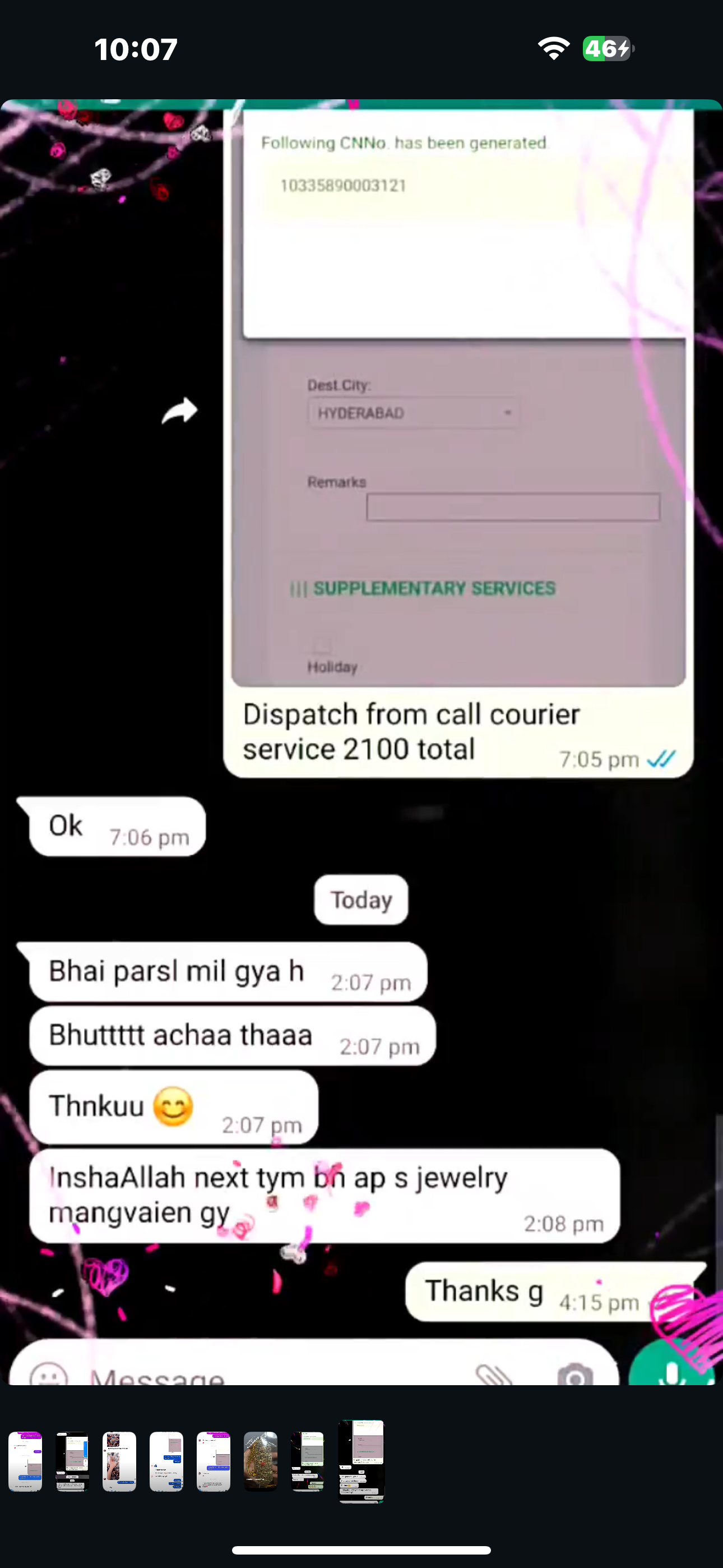Tap the enlarged currently selected thumbnail

click(361, 1461)
